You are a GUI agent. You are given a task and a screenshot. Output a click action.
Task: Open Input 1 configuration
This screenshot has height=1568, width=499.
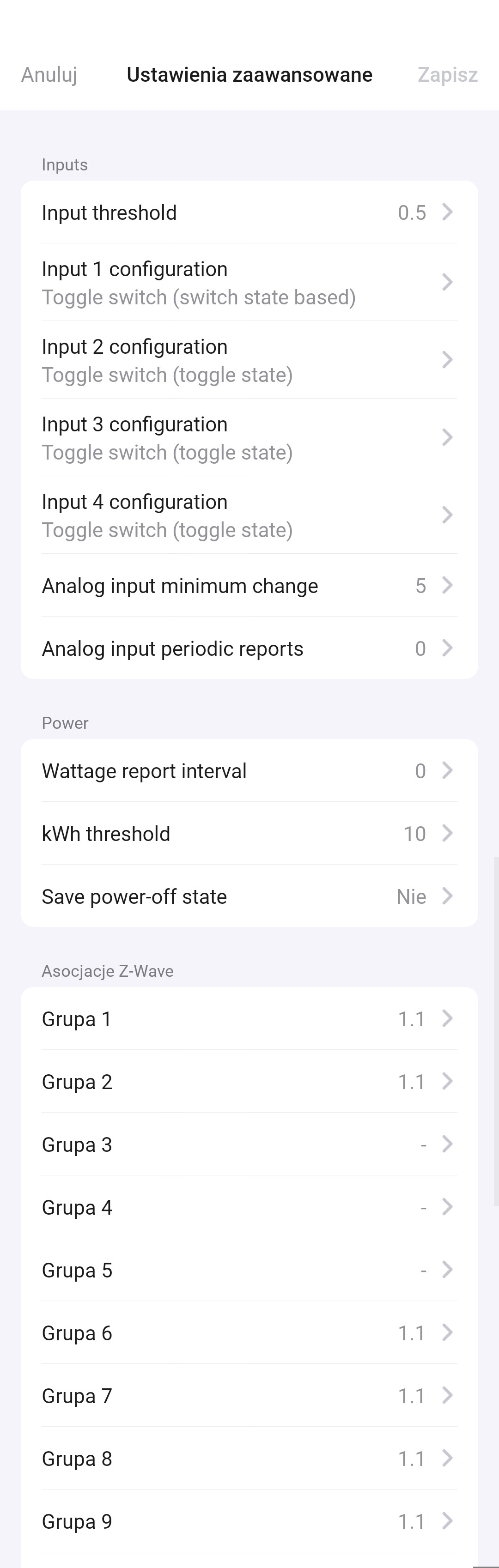point(249,283)
